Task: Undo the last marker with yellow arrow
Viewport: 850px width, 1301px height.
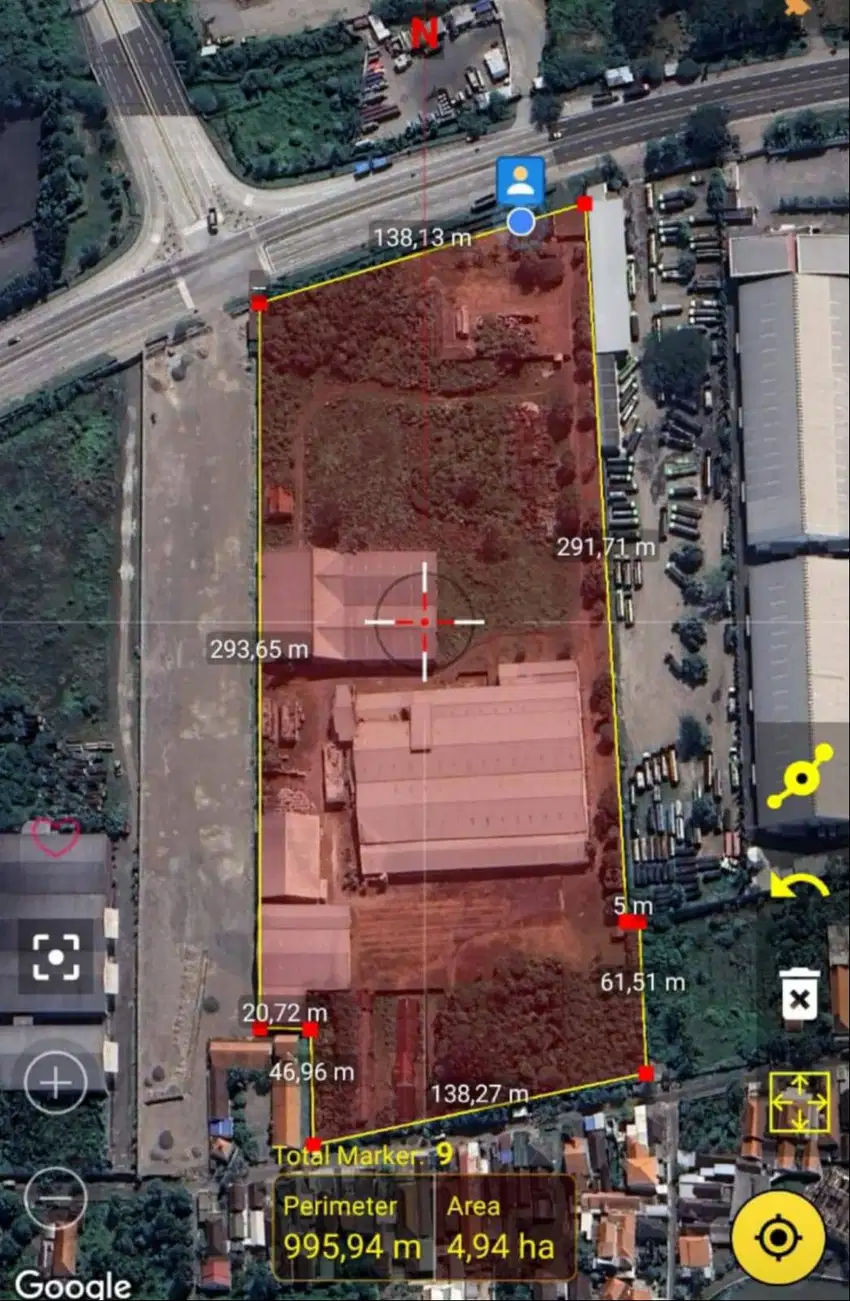Action: [800, 882]
